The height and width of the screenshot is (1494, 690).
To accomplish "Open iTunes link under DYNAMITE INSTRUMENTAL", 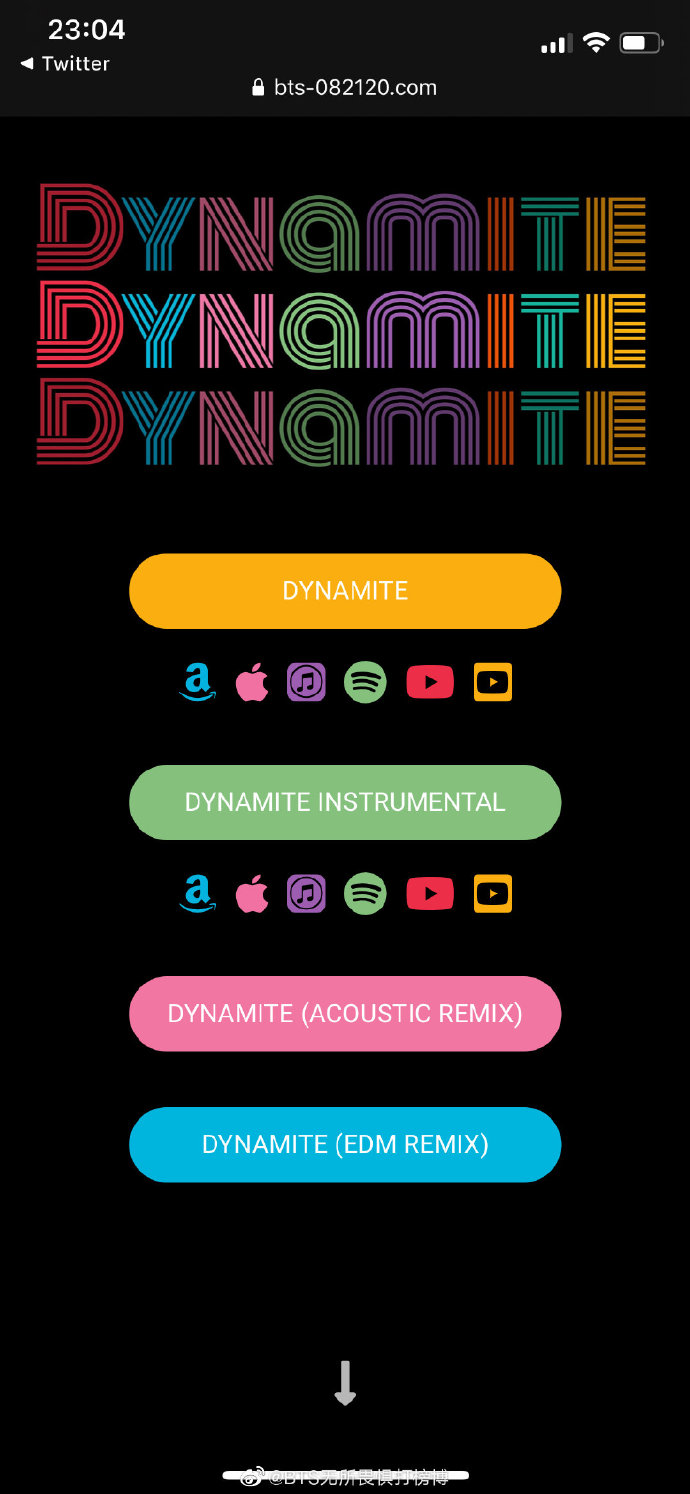I will [306, 894].
